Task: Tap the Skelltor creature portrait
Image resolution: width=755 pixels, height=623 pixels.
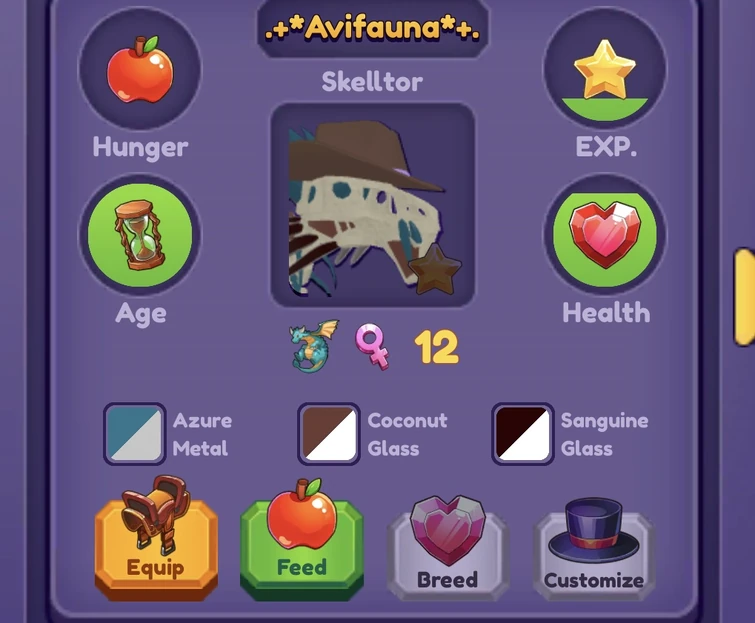Action: tap(372, 205)
